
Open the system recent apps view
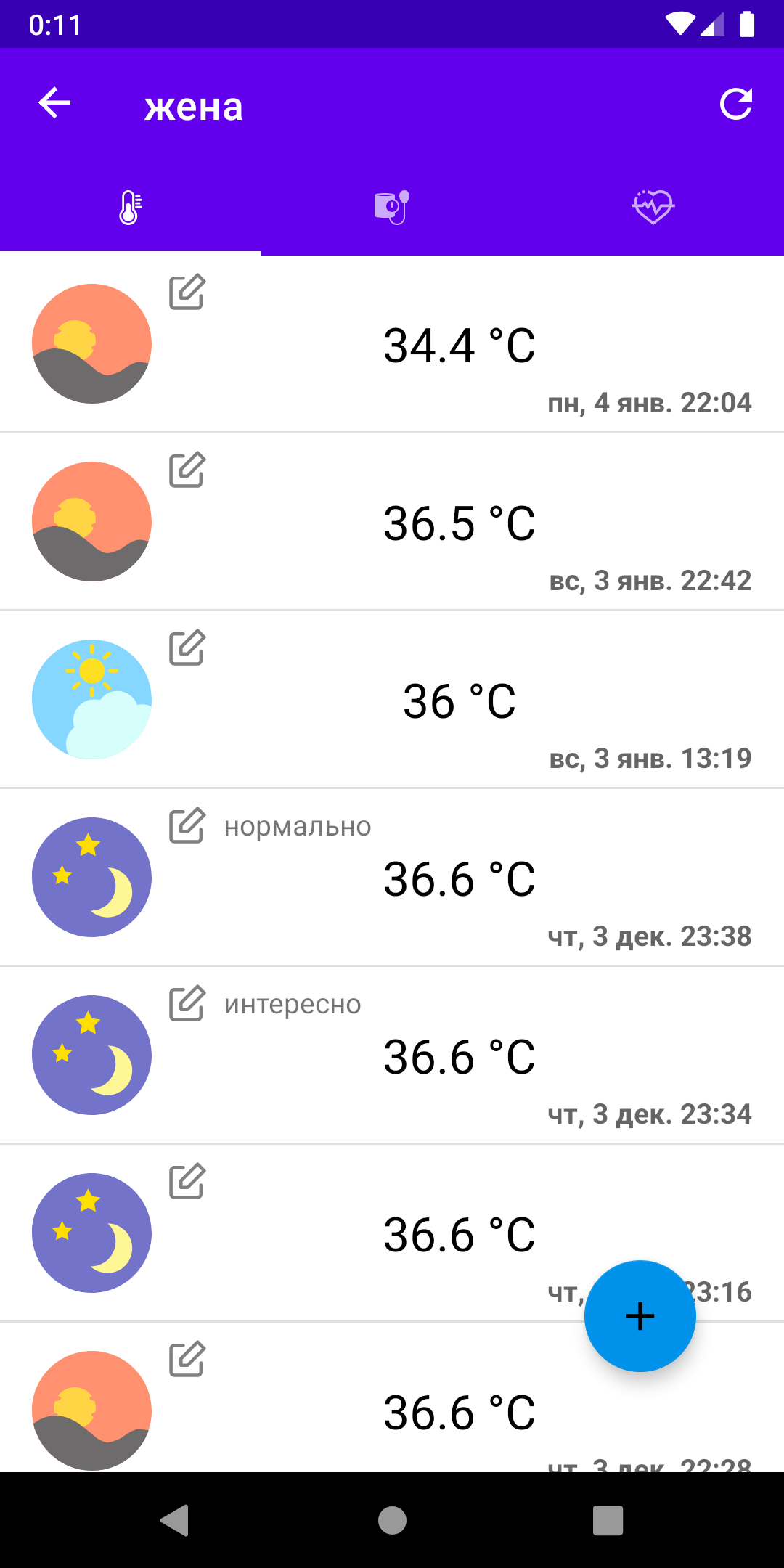[x=608, y=1520]
